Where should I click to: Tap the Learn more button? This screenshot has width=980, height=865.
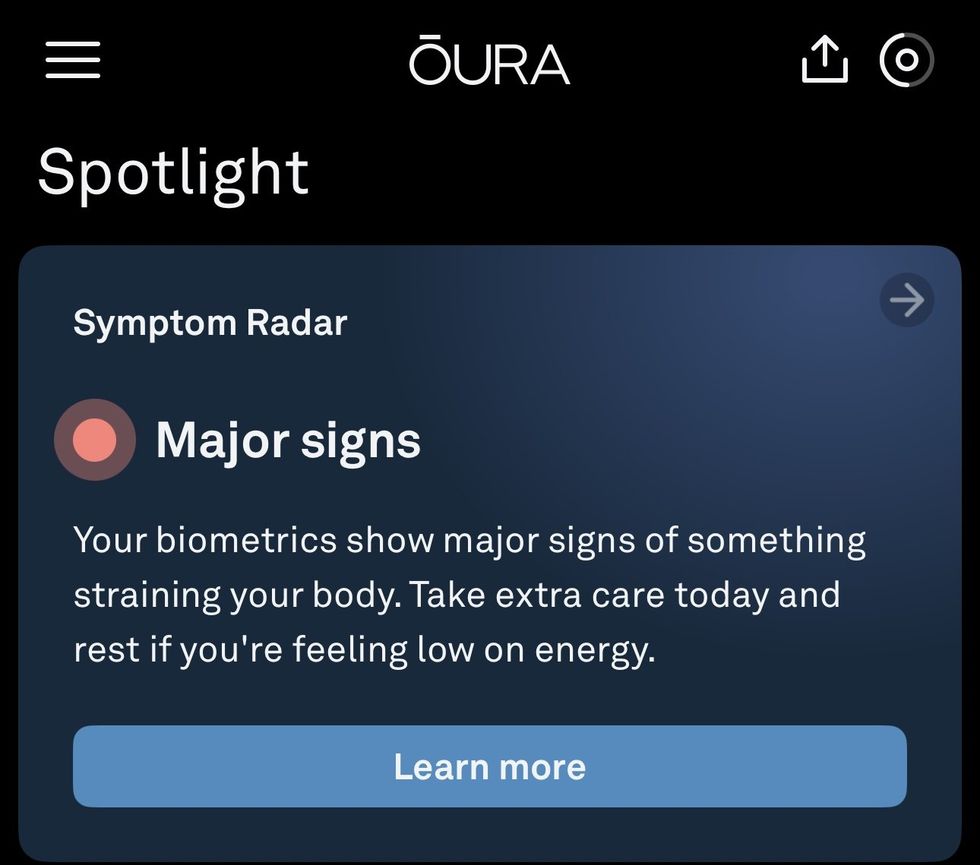click(x=489, y=767)
